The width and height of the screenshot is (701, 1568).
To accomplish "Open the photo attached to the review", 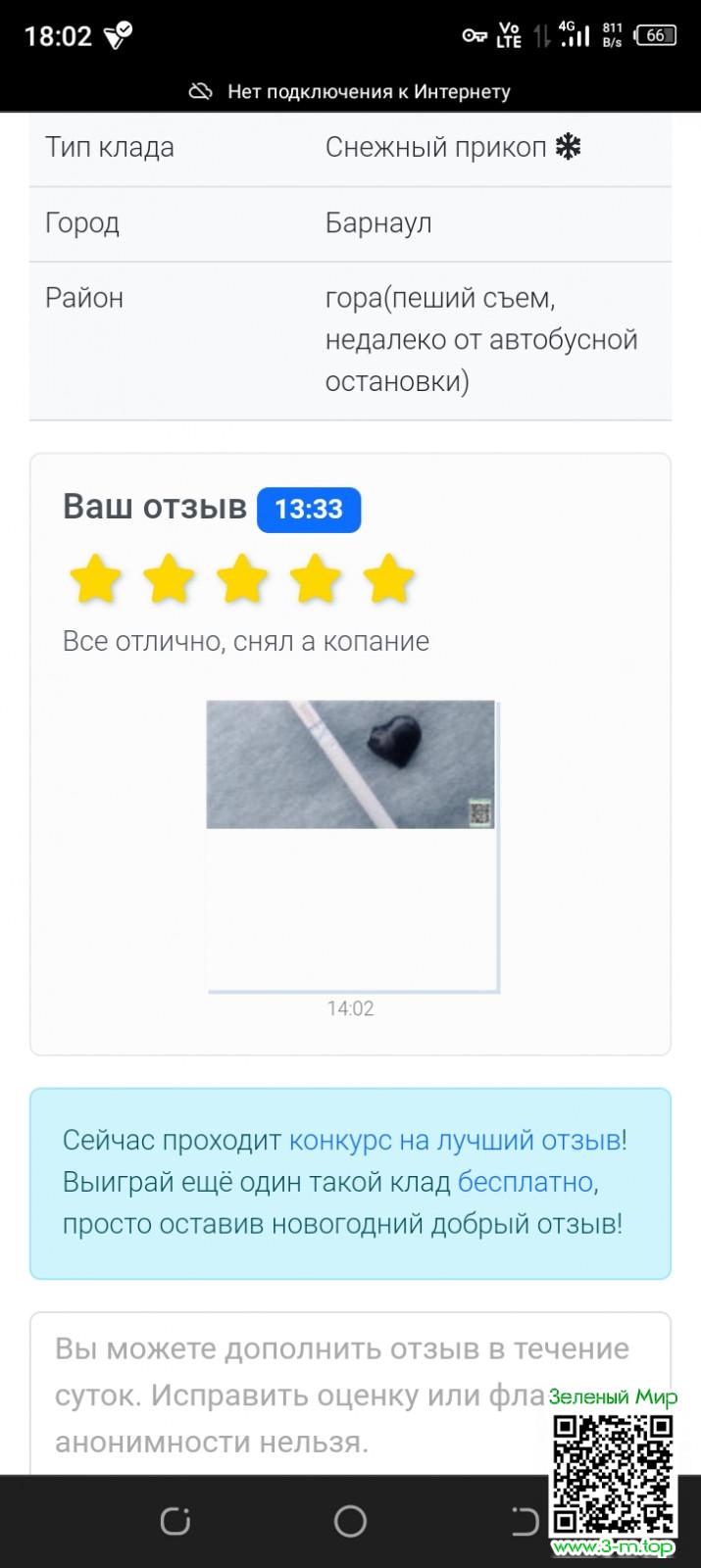I will (x=350, y=765).
